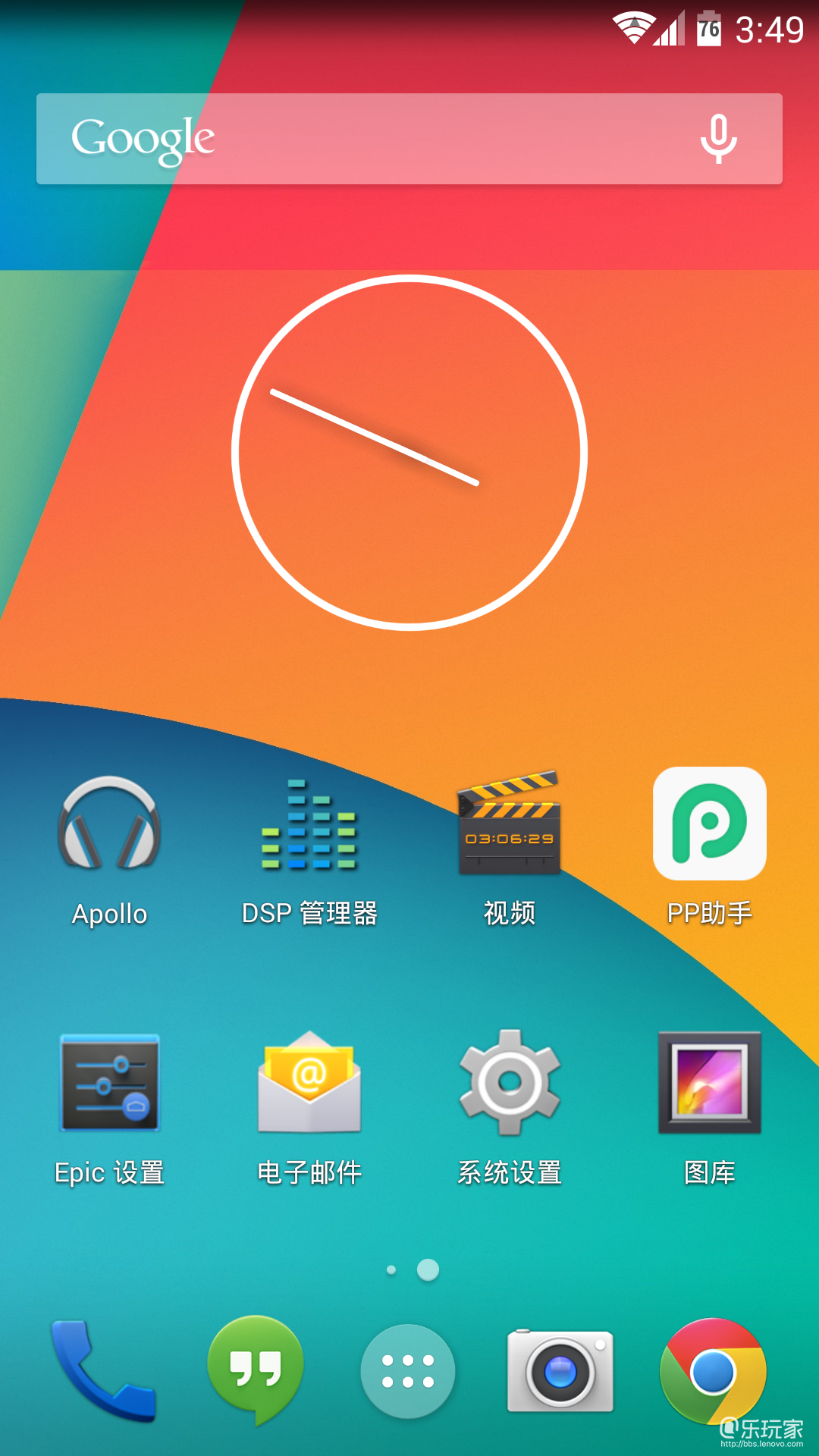
Task: Open the Phone dialer from the dock
Action: [106, 1373]
